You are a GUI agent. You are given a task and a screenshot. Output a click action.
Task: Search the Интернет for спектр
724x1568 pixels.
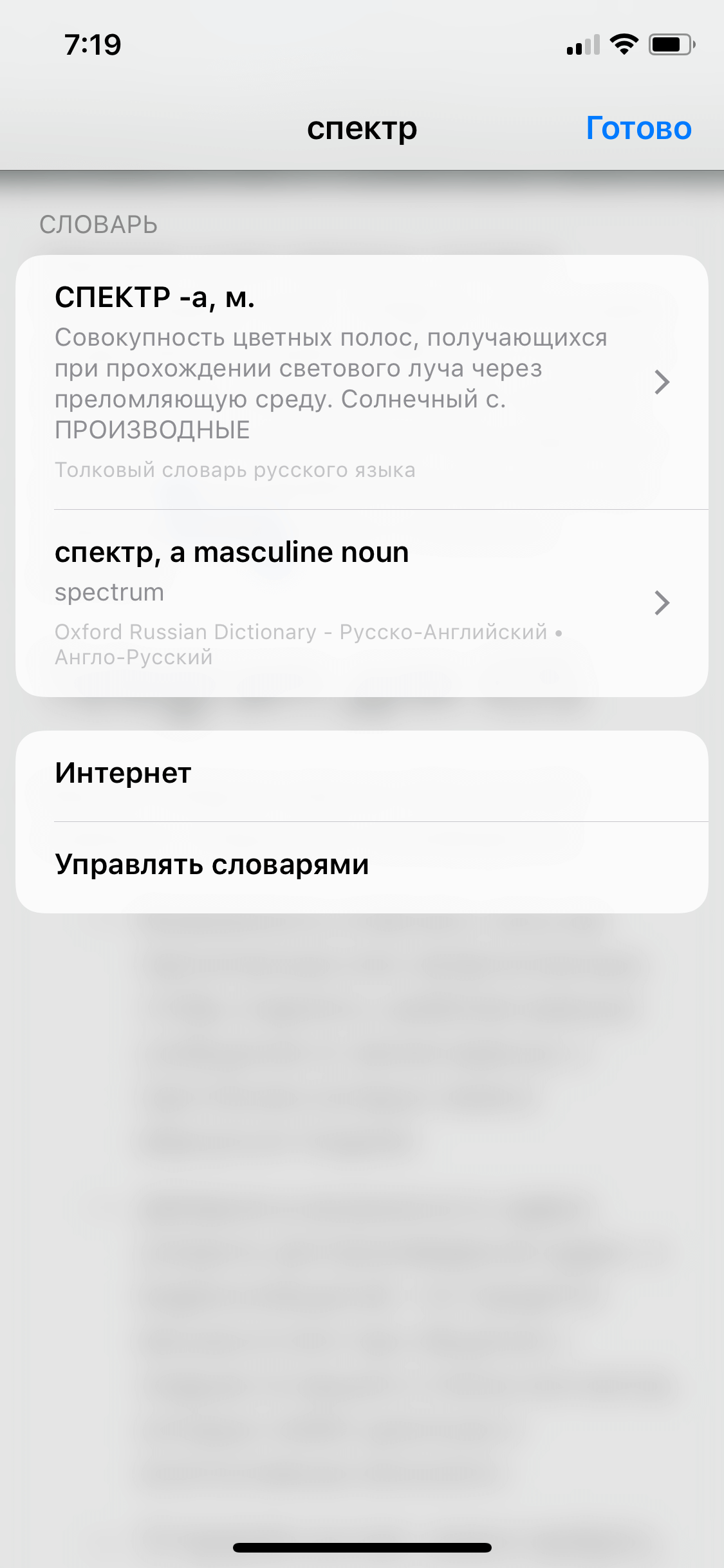point(362,774)
